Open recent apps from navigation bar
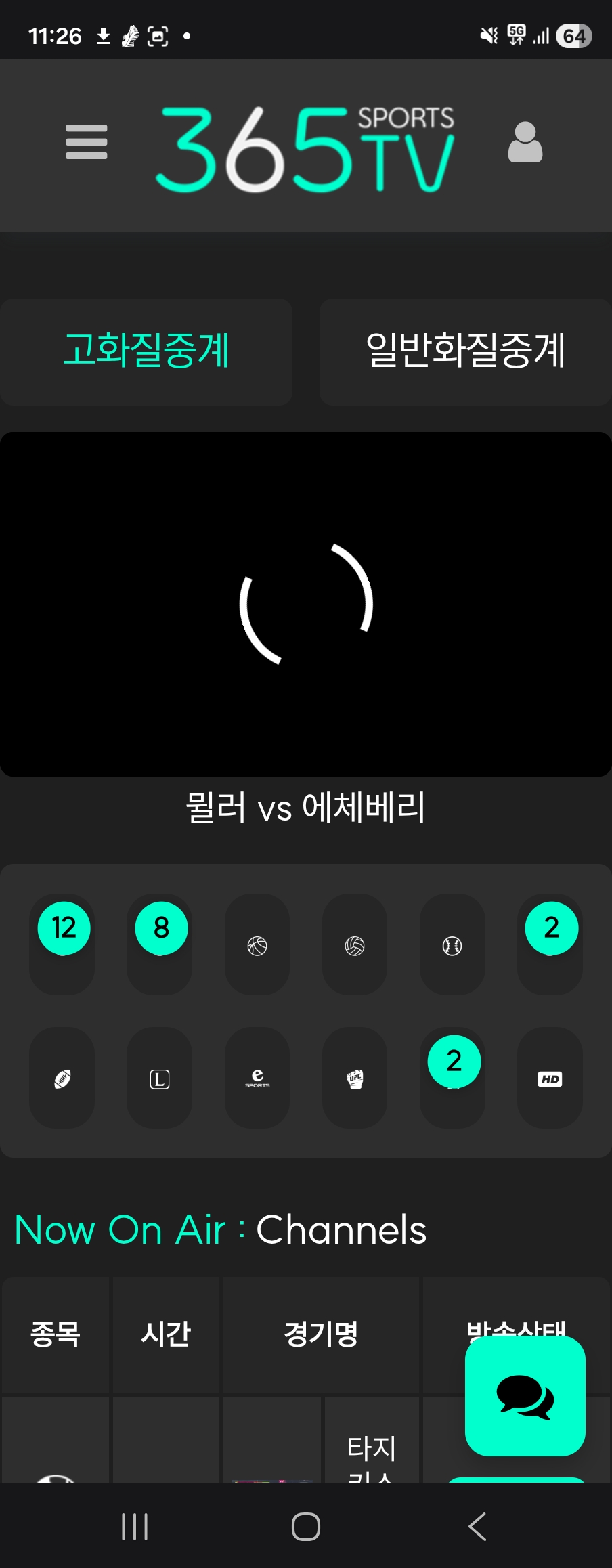 pos(135,1527)
